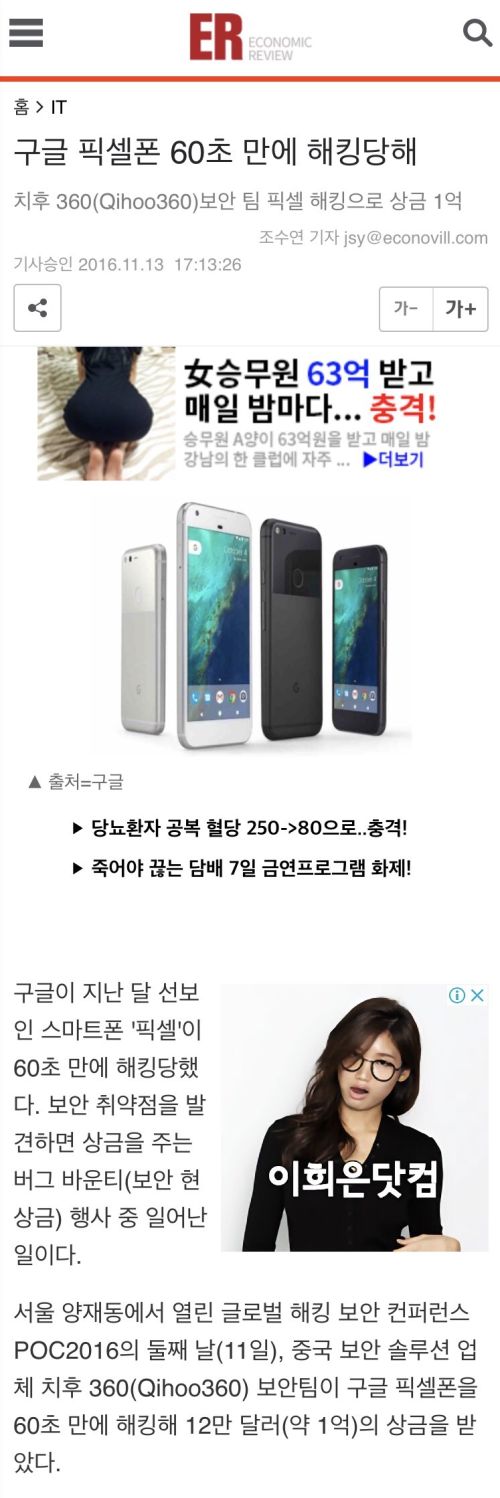Decrease font size with 가-
Image resolution: width=500 pixels, height=1498 pixels.
pos(406,309)
